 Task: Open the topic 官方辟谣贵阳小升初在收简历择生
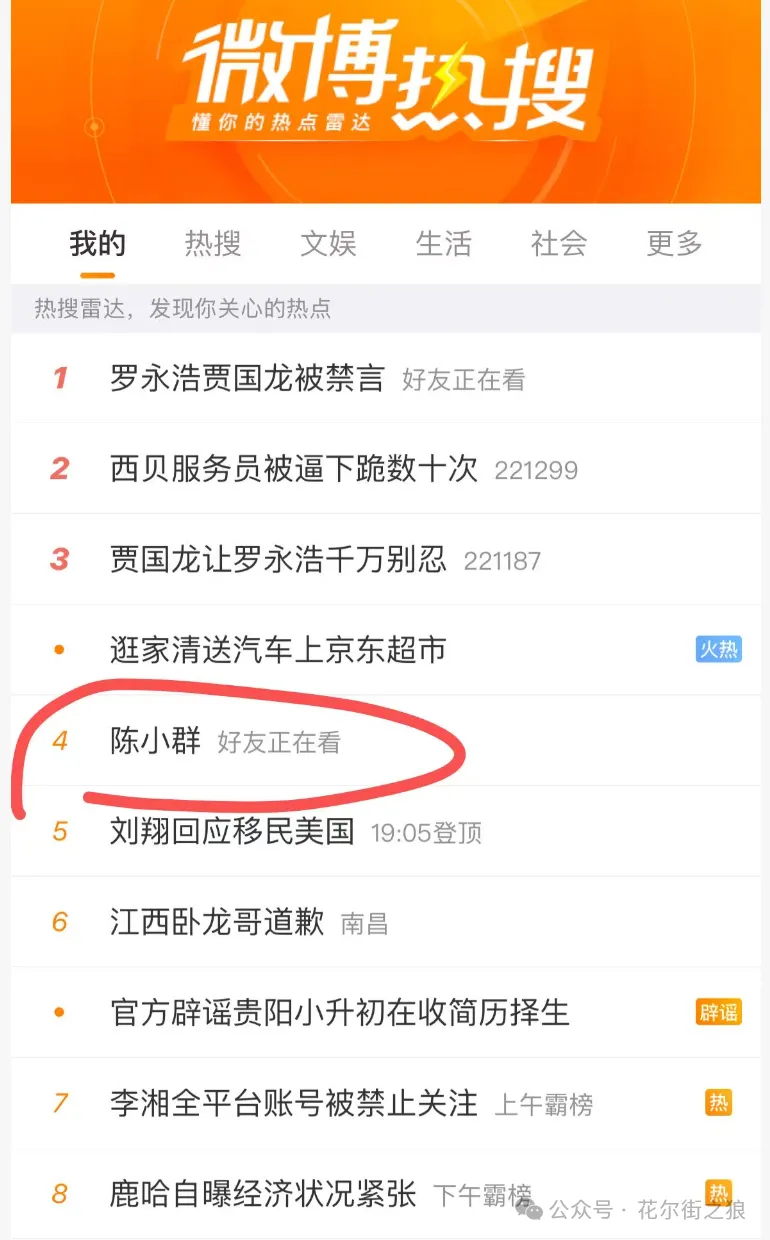340,1013
